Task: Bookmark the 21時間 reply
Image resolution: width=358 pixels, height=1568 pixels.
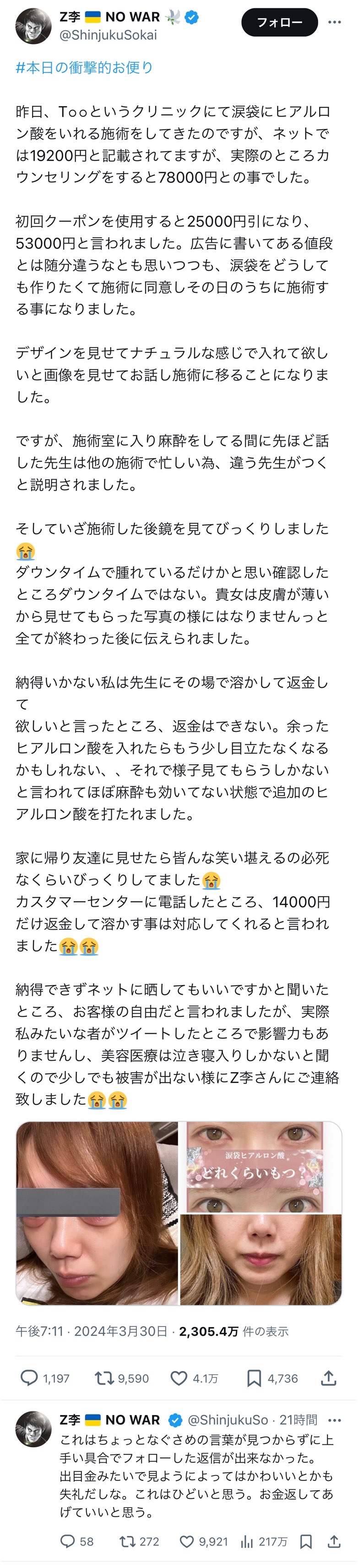Action: coord(306,1541)
